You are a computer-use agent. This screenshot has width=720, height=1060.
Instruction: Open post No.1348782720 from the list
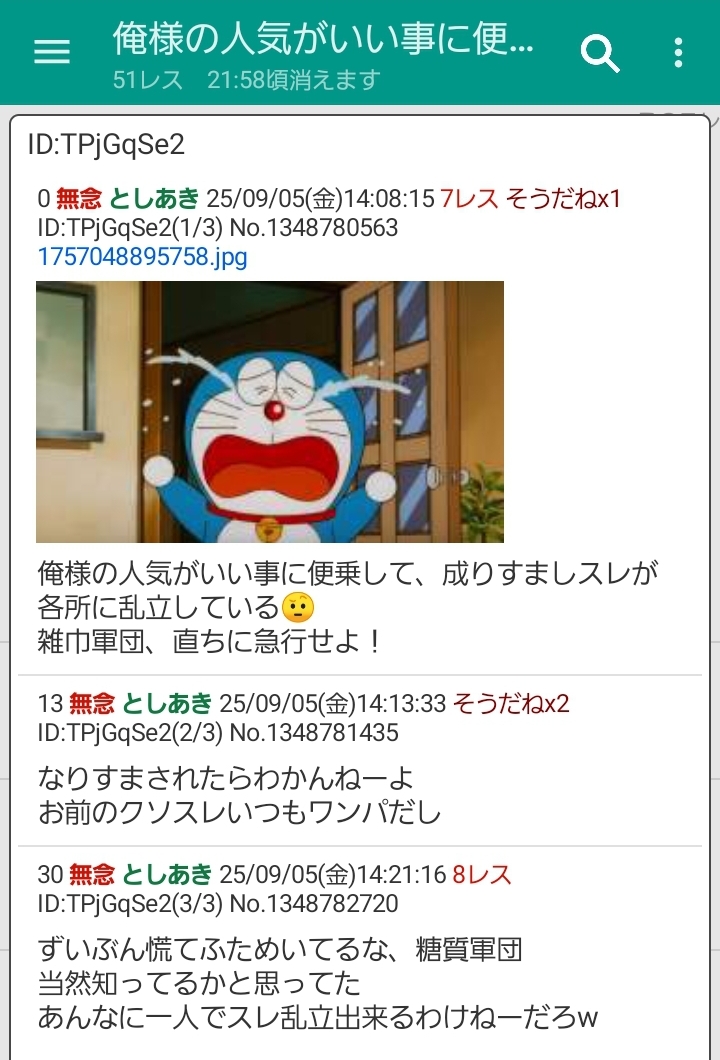click(314, 904)
